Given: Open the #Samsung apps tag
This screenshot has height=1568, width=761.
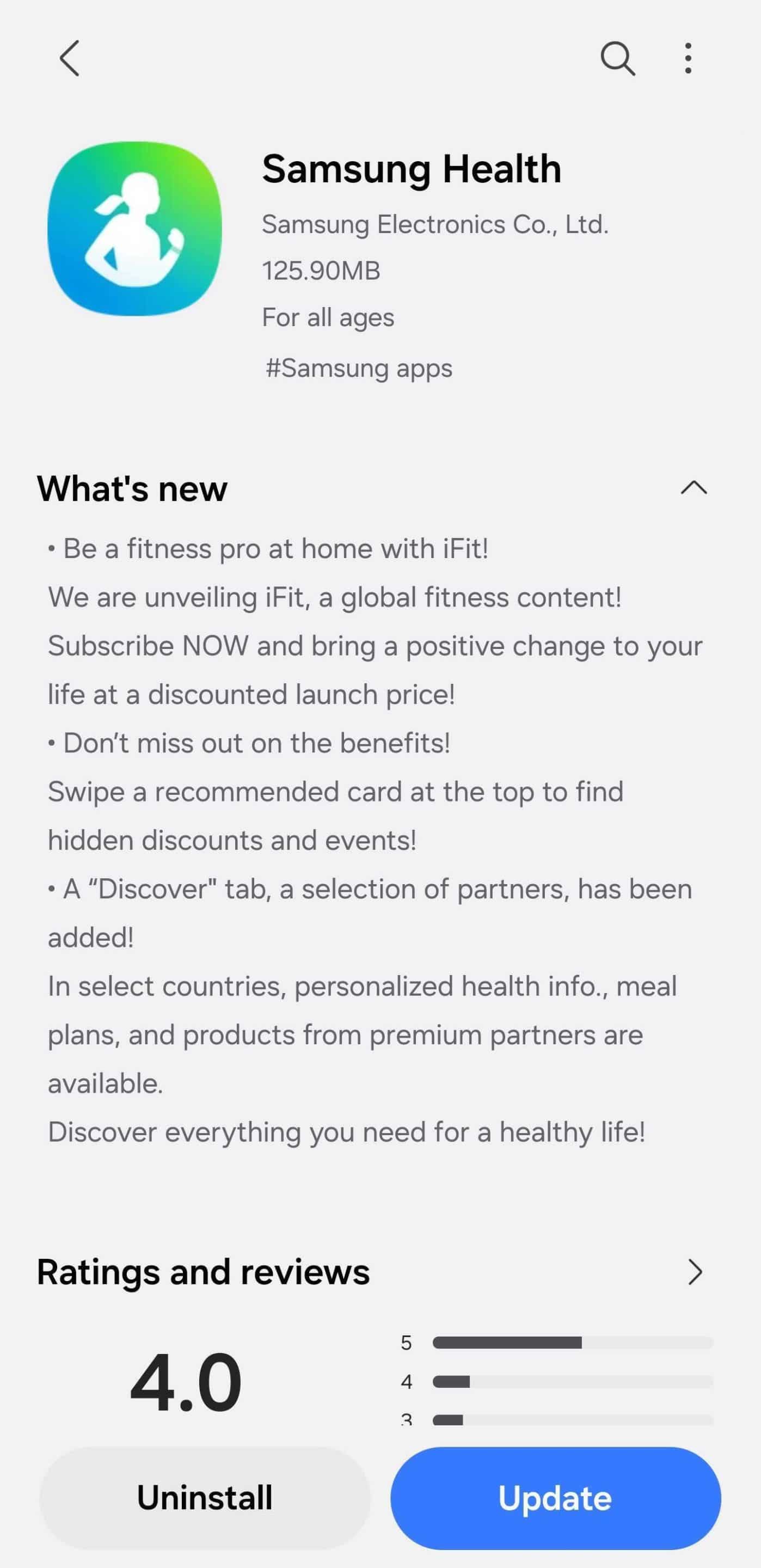Looking at the screenshot, I should 359,368.
